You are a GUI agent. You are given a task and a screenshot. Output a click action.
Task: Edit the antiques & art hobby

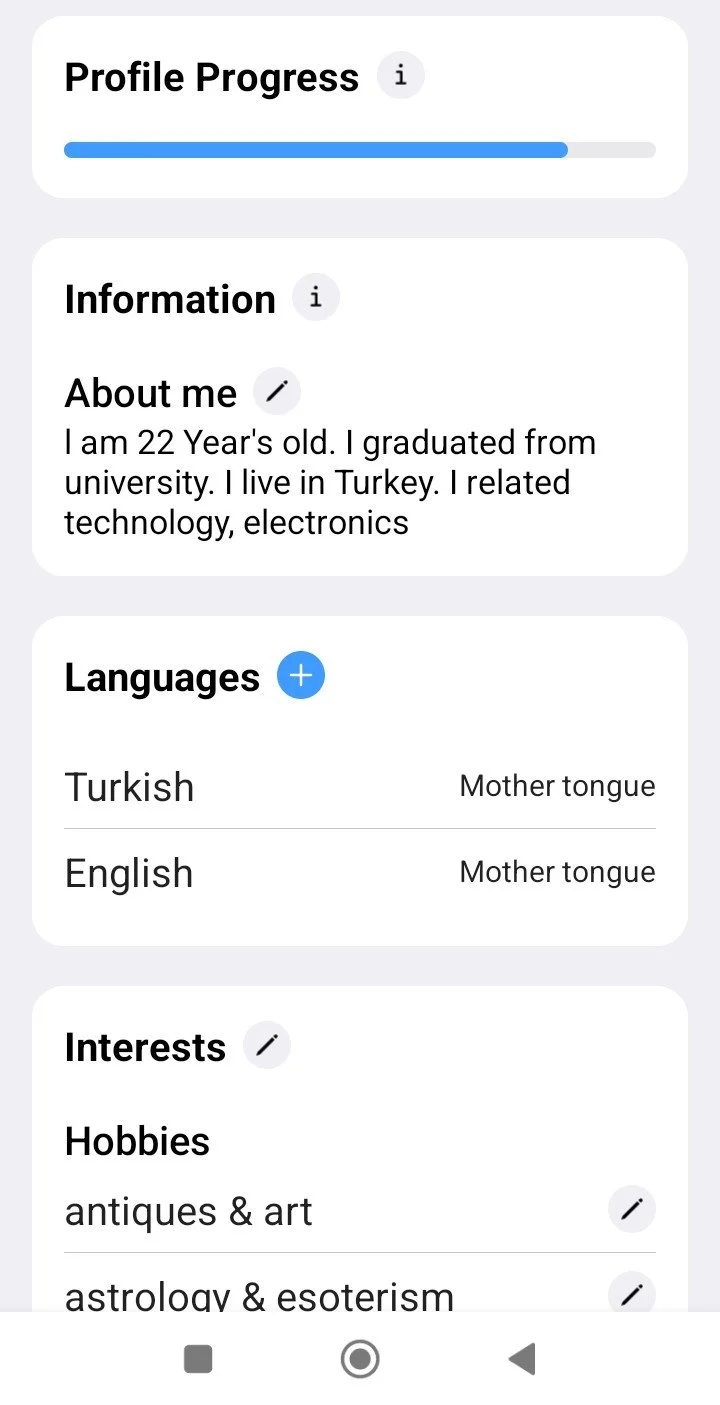631,1210
